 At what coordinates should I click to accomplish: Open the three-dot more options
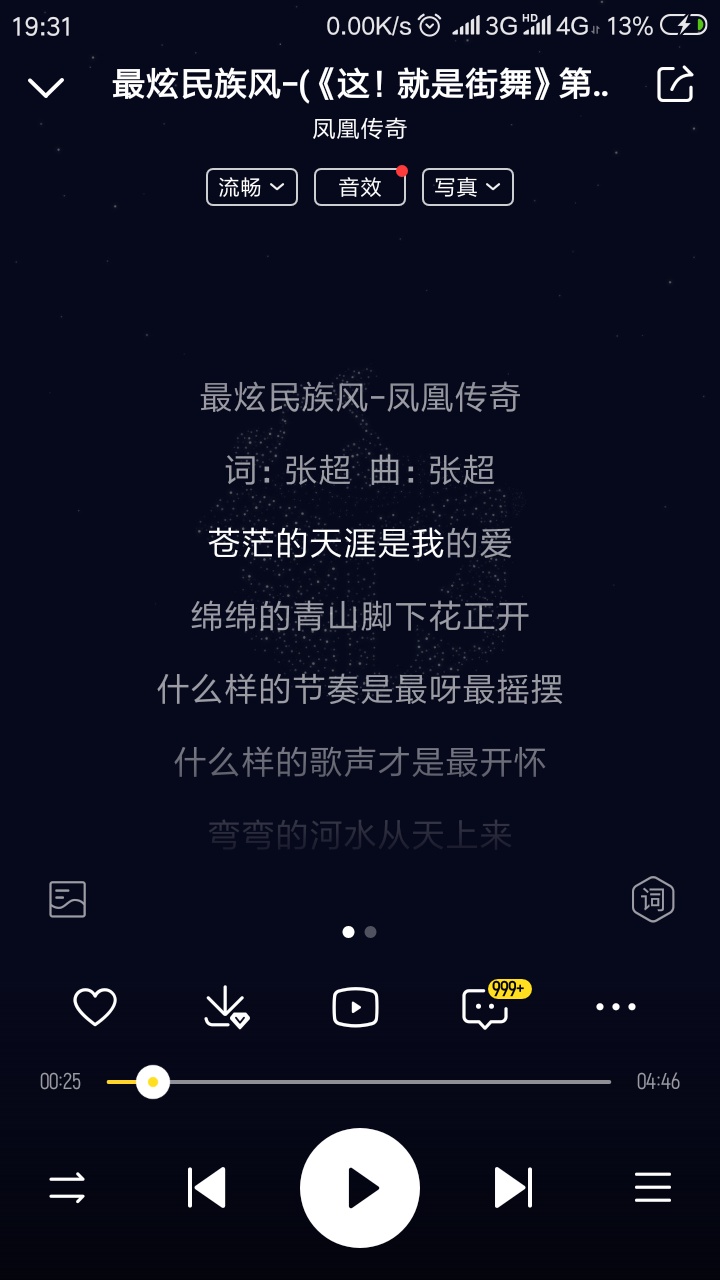(616, 1007)
